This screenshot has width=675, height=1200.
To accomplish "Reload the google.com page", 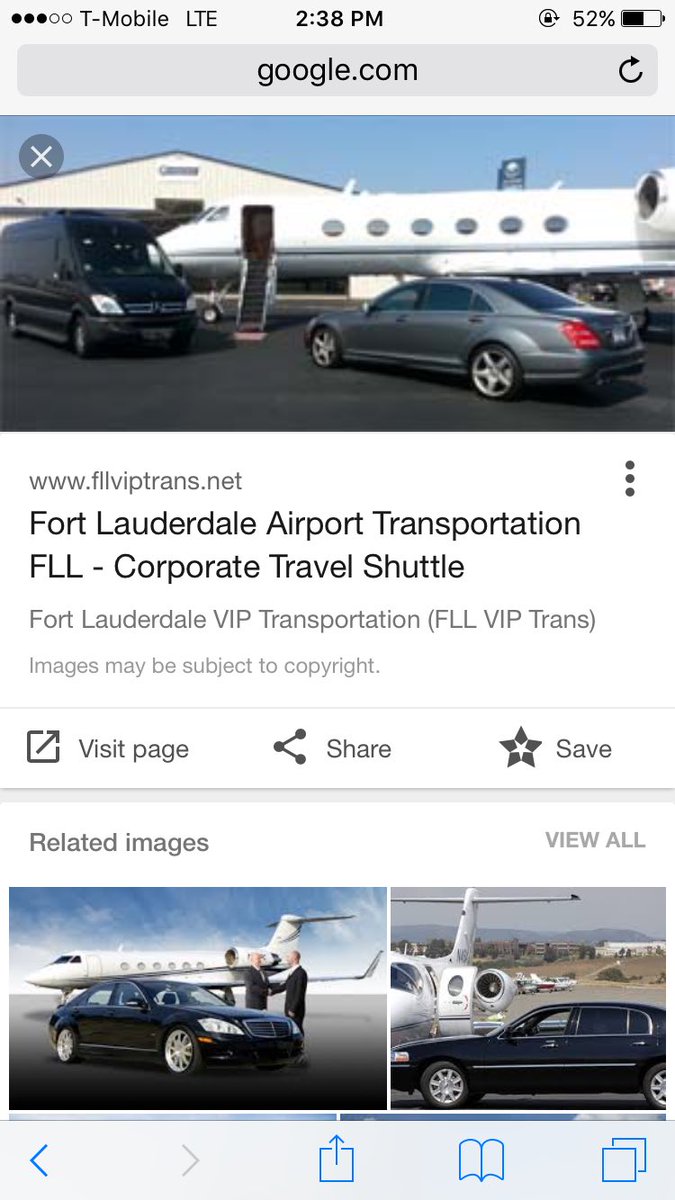I will pyautogui.click(x=630, y=71).
